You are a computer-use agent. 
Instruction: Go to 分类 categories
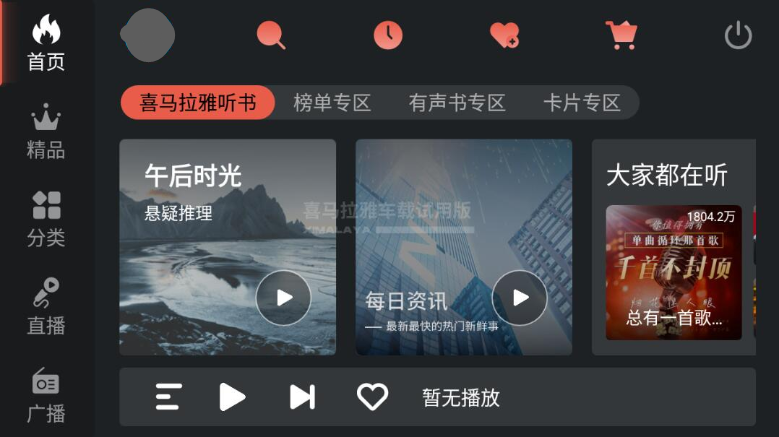pos(46,220)
